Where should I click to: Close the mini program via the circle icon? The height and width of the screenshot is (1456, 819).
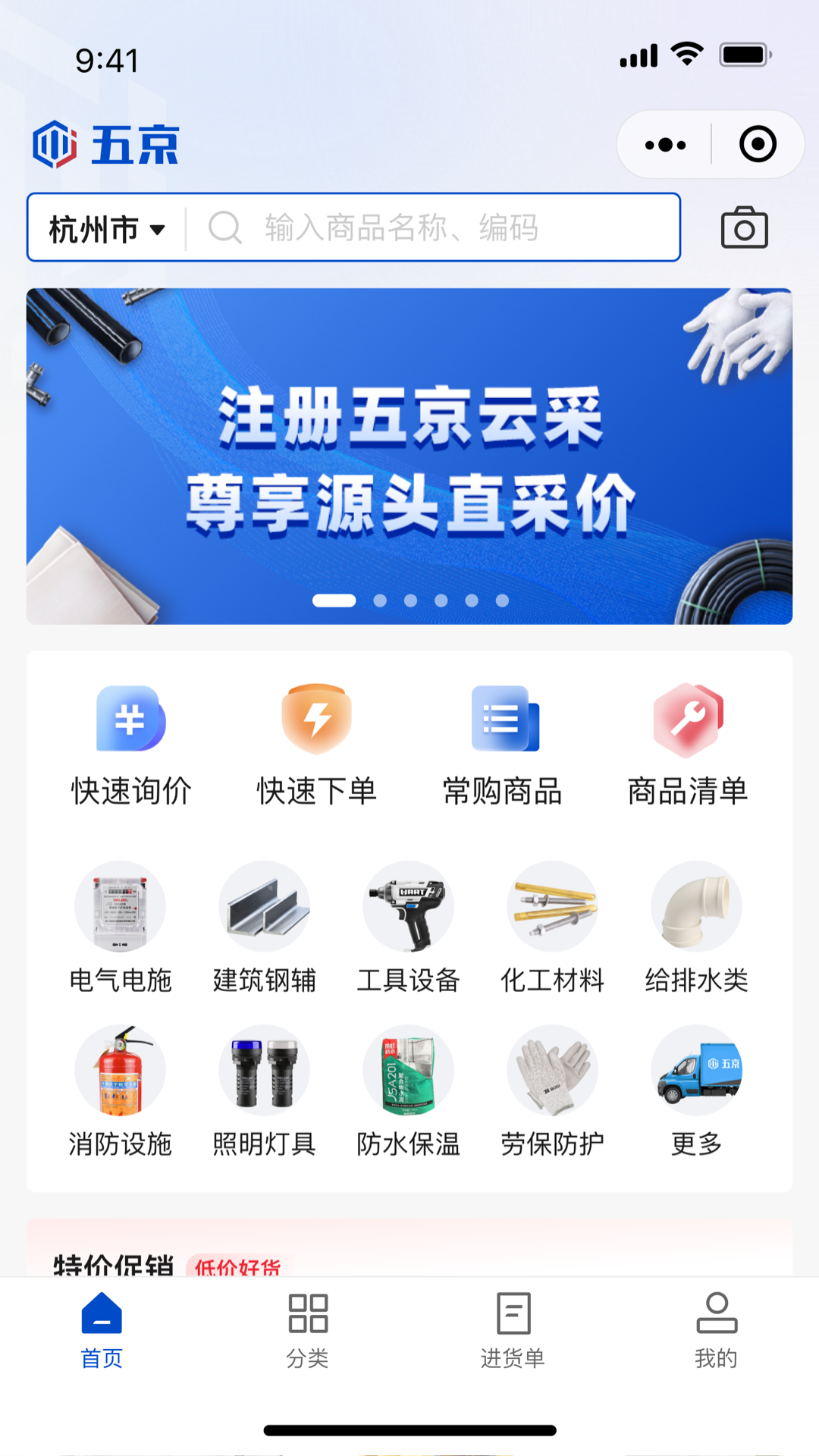tap(758, 145)
